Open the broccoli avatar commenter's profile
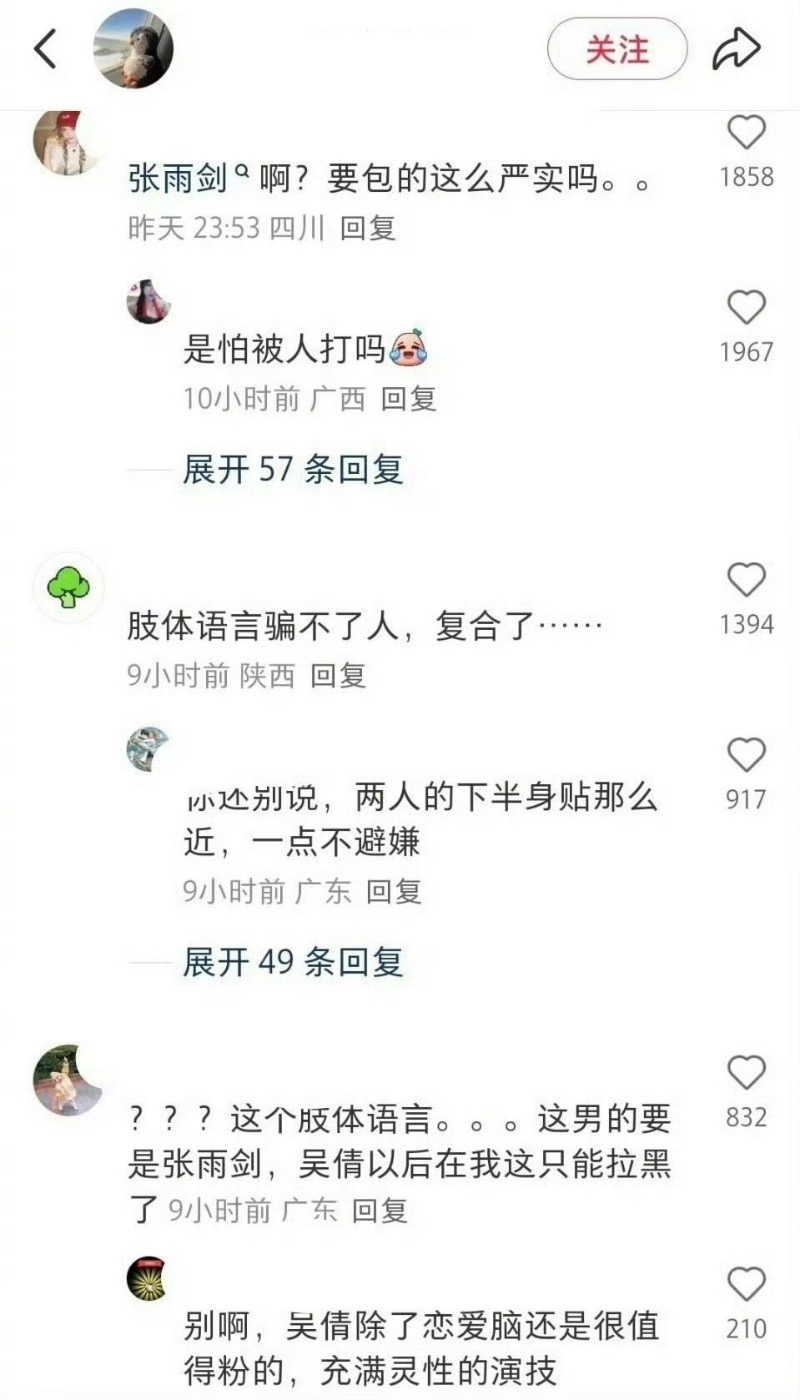 tap(68, 587)
